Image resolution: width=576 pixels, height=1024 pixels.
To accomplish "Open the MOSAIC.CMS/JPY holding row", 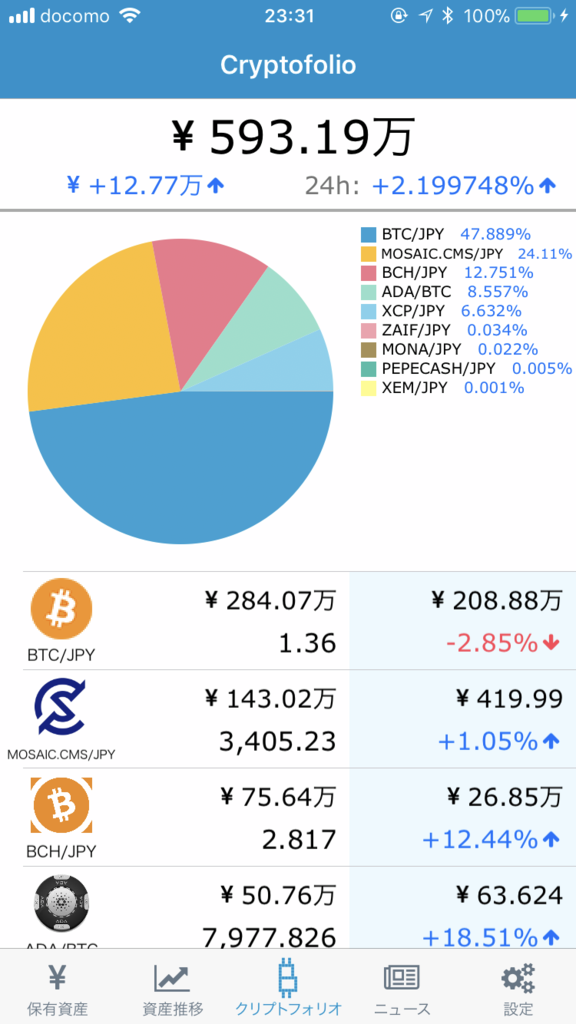I will click(299, 719).
